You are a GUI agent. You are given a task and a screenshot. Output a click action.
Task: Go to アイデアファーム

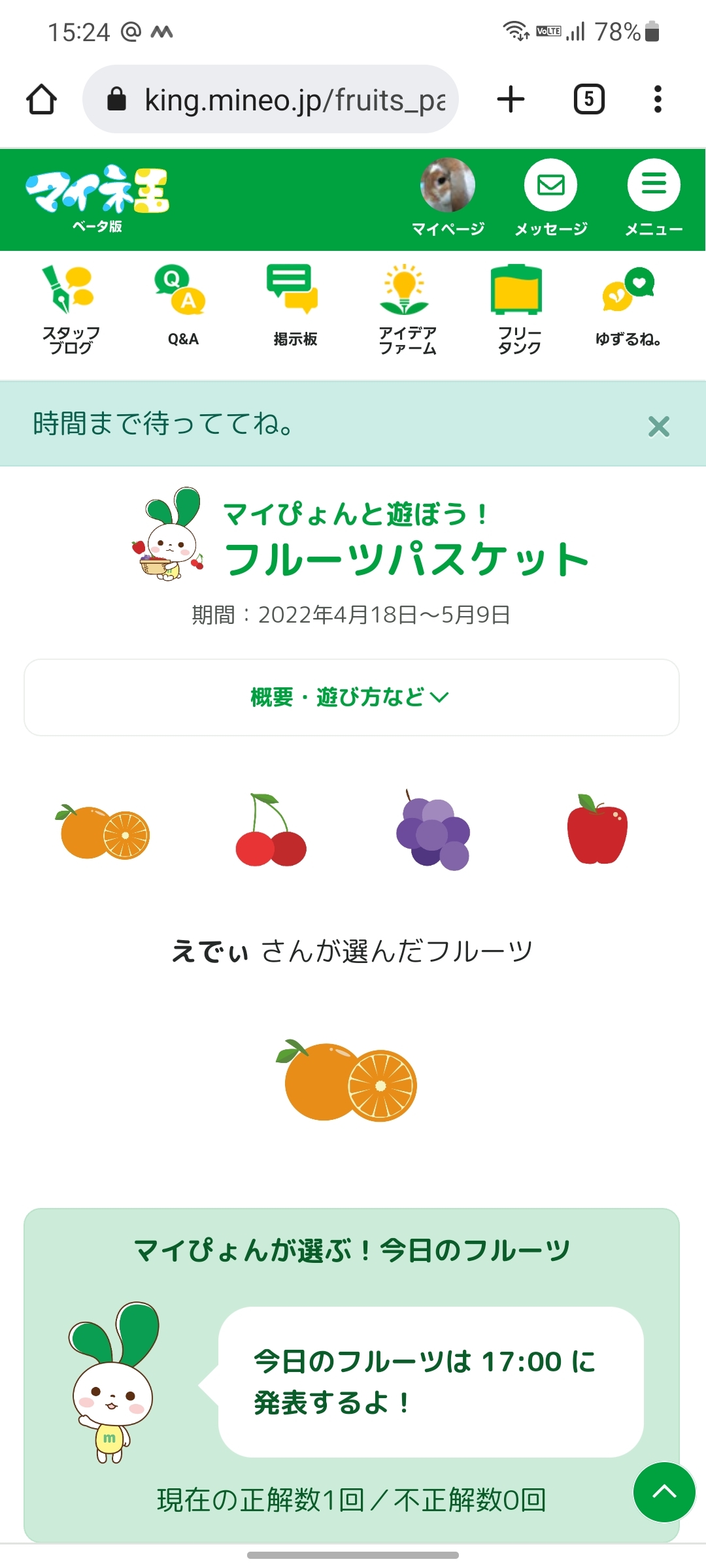[x=407, y=310]
